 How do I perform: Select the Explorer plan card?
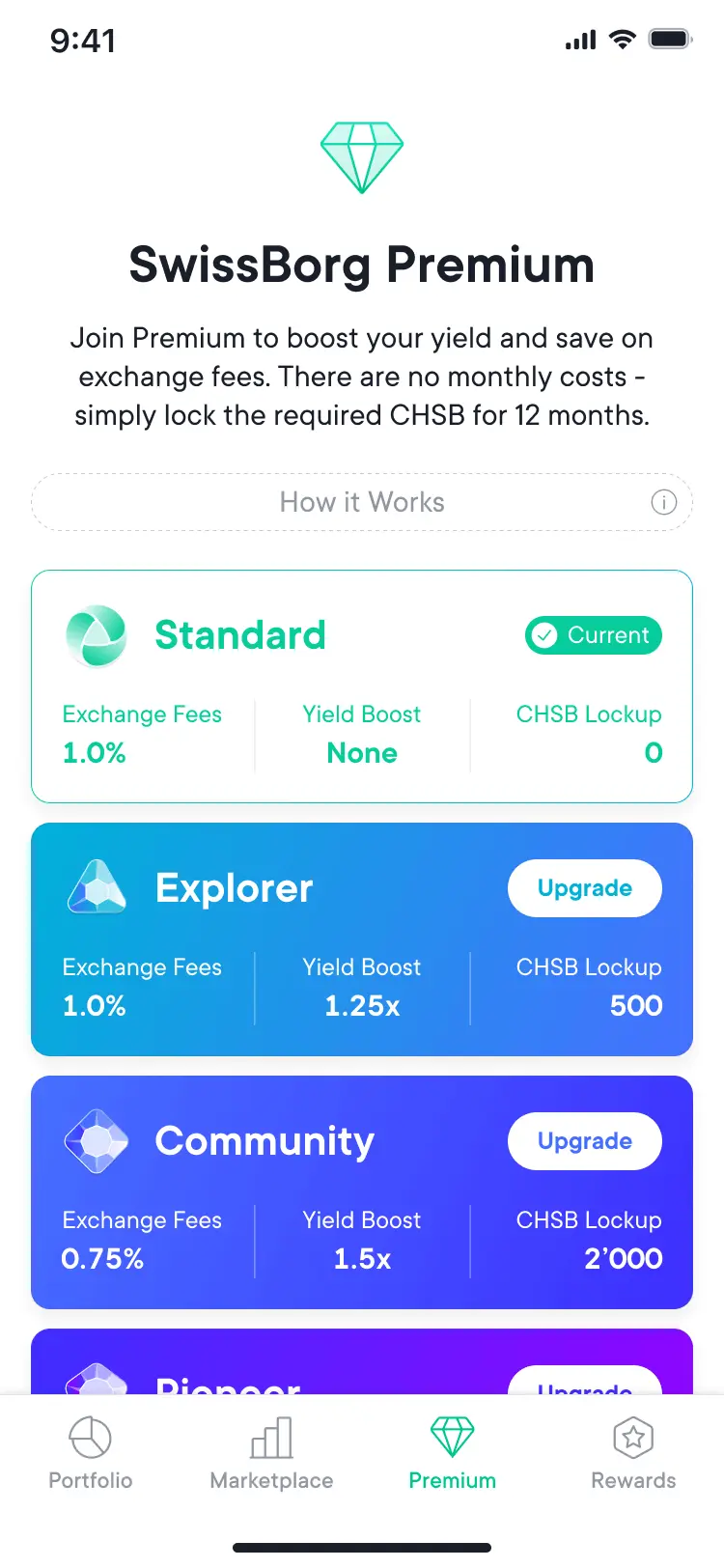362,939
